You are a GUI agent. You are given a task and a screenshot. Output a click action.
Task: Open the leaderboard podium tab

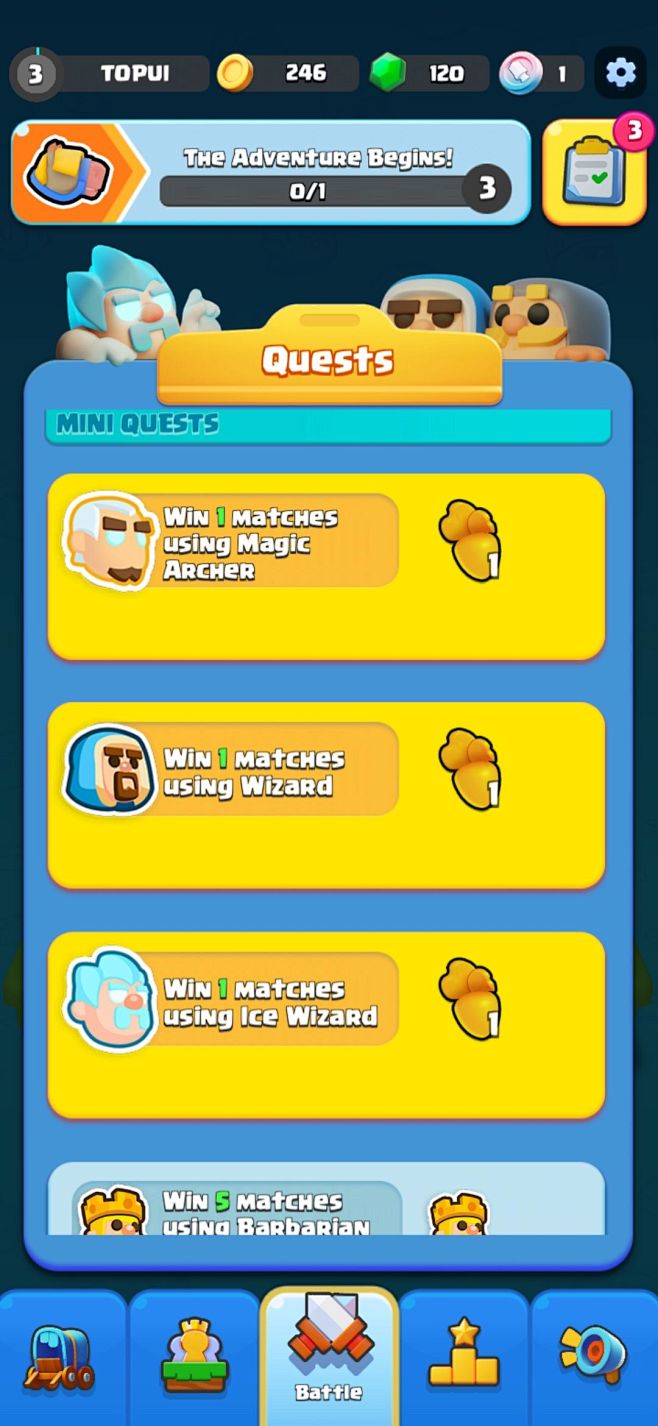tap(463, 1358)
